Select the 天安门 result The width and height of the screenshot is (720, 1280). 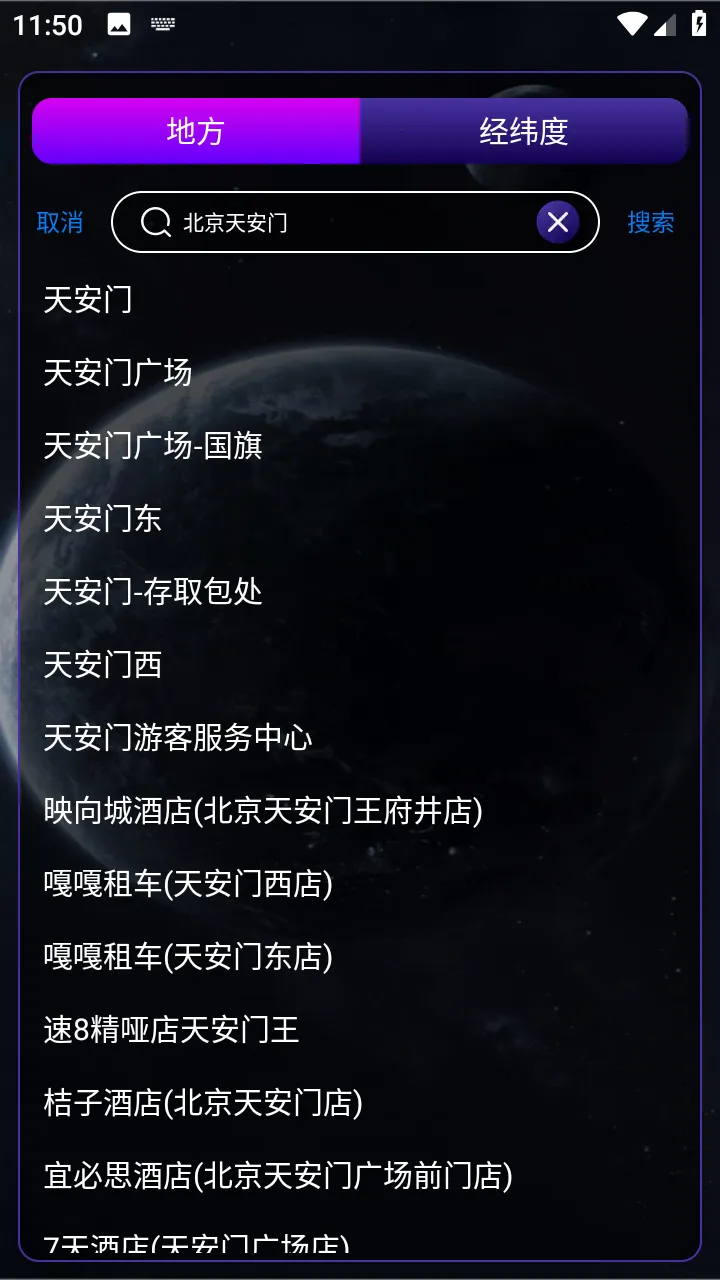coord(88,299)
